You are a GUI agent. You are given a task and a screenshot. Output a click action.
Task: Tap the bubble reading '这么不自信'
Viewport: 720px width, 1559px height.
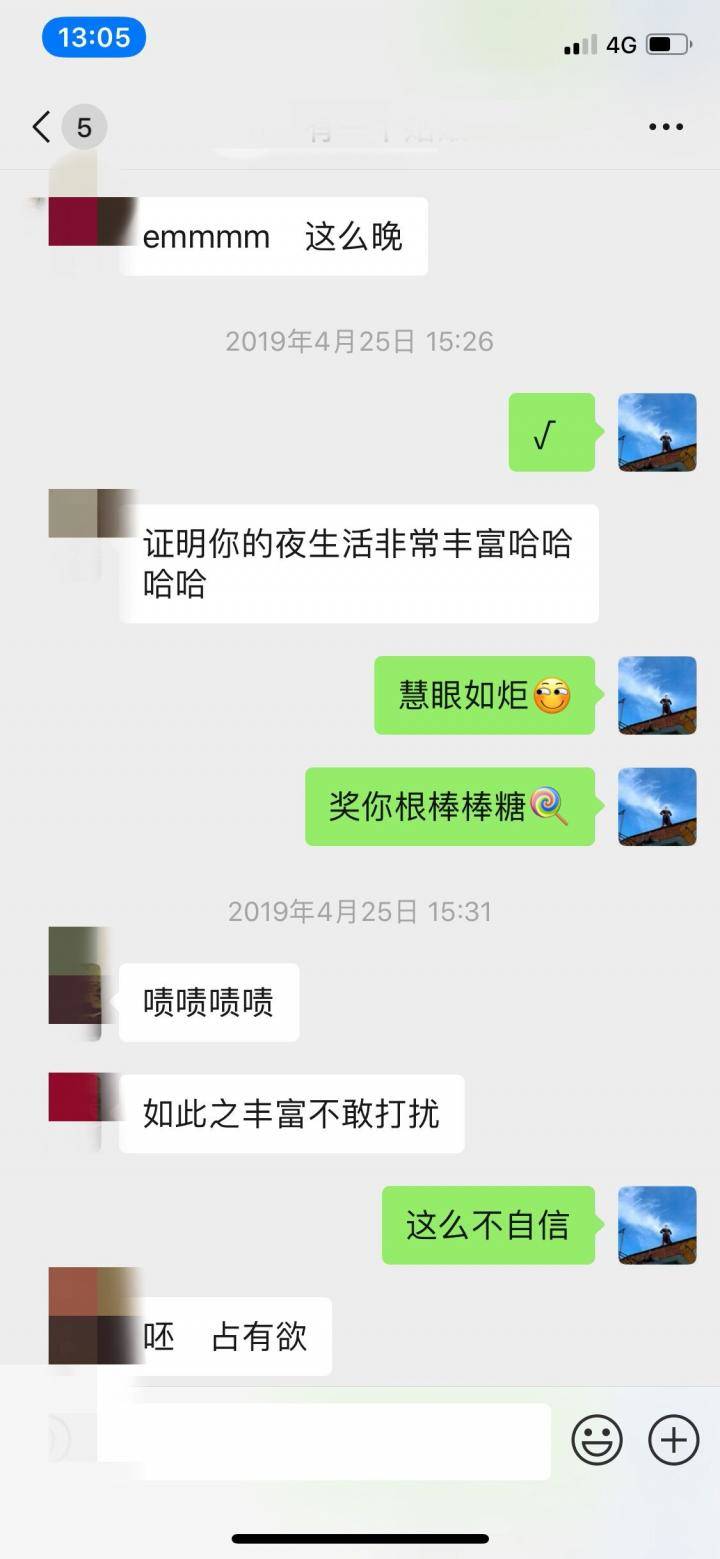pos(488,1225)
